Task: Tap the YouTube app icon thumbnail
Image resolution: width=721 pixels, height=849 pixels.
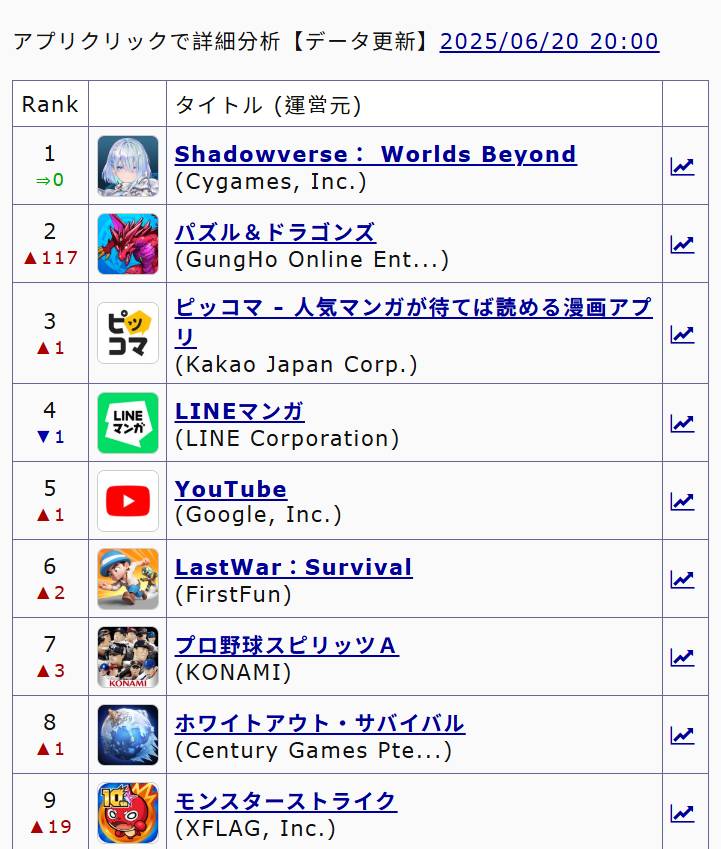Action: 128,501
